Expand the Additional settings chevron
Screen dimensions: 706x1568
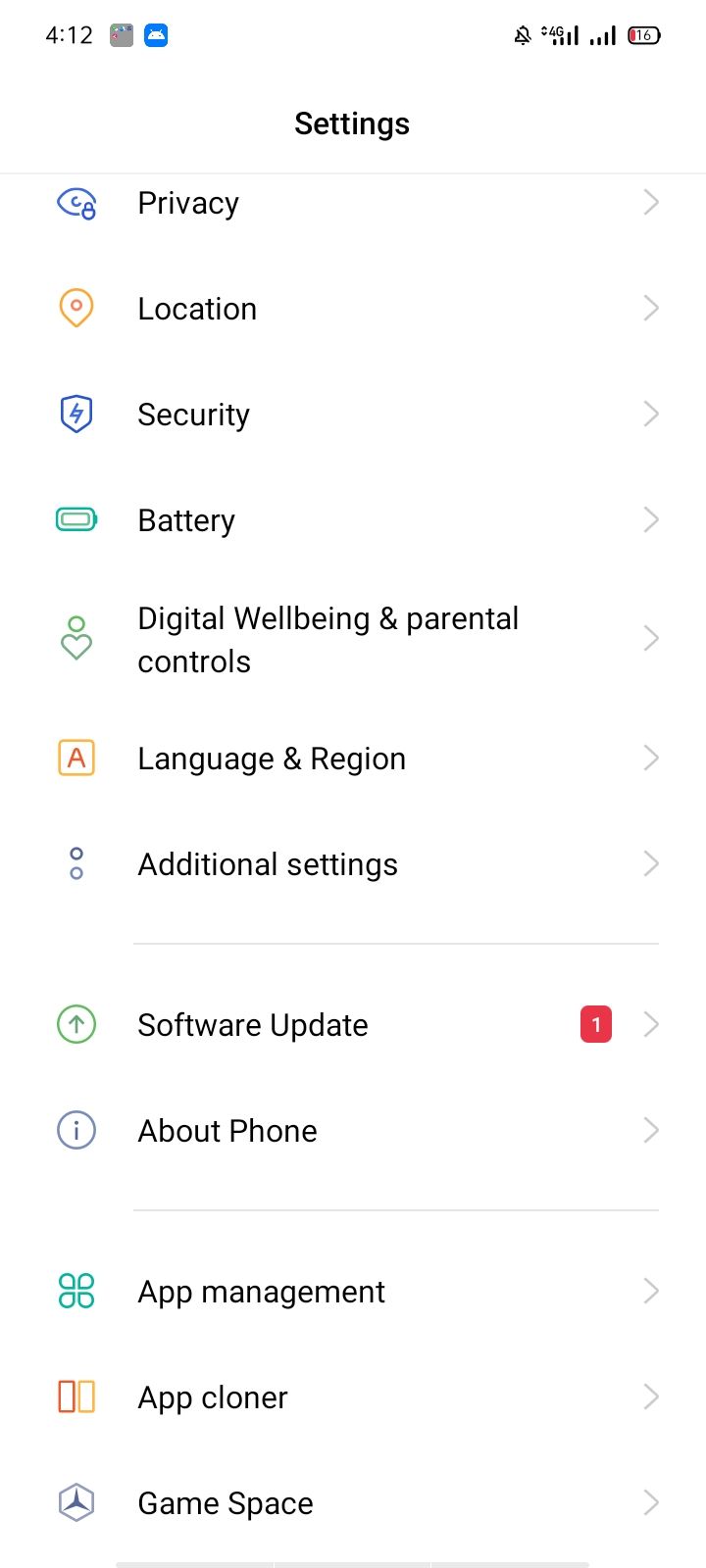(x=651, y=863)
